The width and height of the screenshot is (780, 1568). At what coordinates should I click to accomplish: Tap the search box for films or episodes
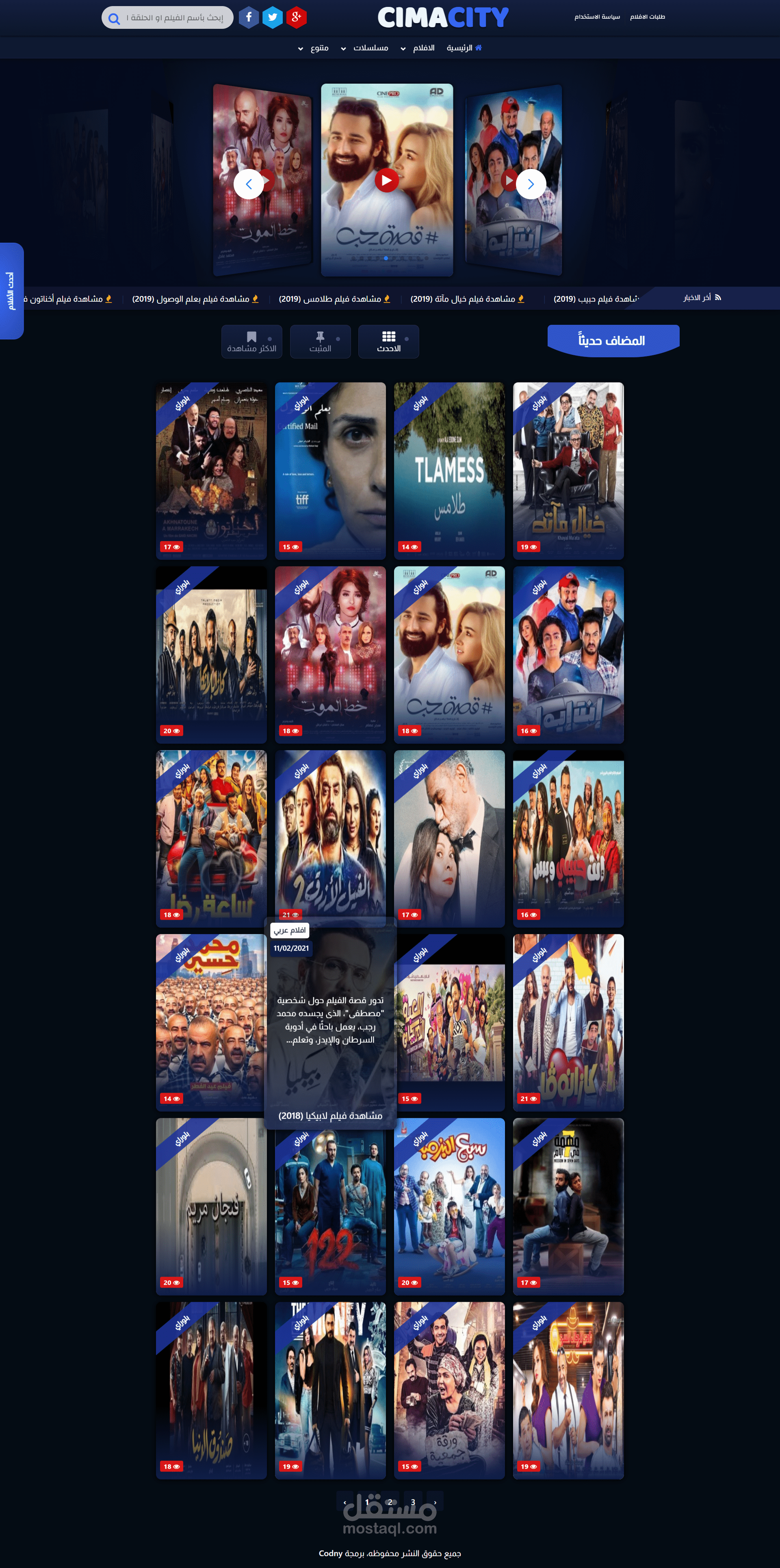(167, 17)
